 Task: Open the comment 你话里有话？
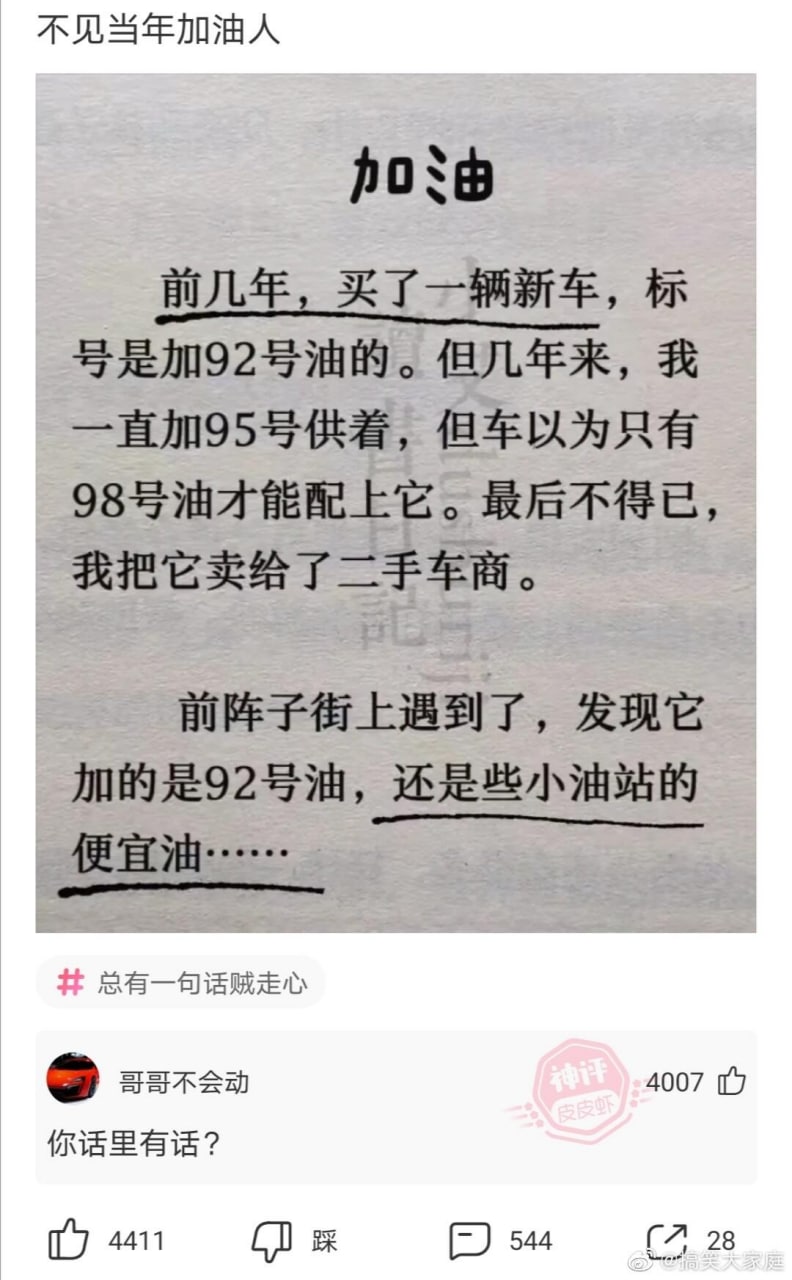click(x=134, y=1143)
